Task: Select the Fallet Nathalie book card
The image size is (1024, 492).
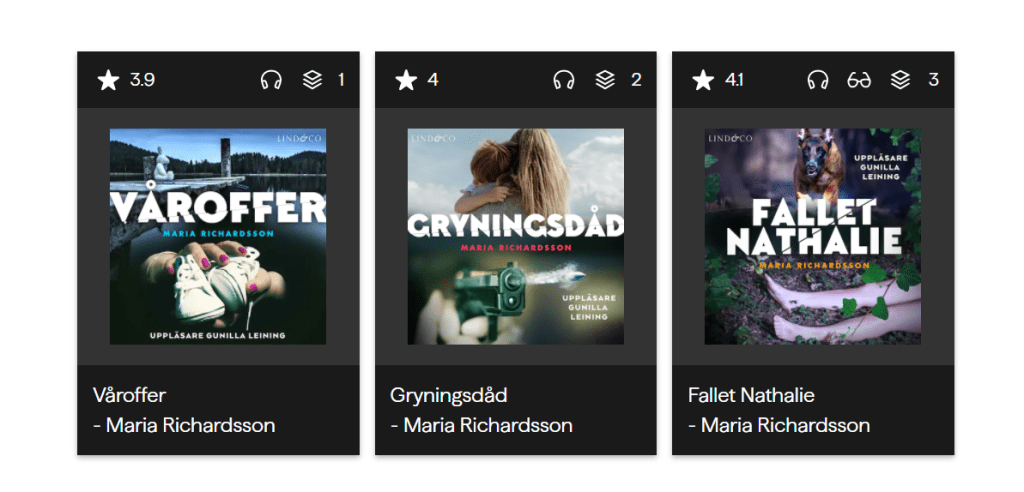Action: pos(812,236)
